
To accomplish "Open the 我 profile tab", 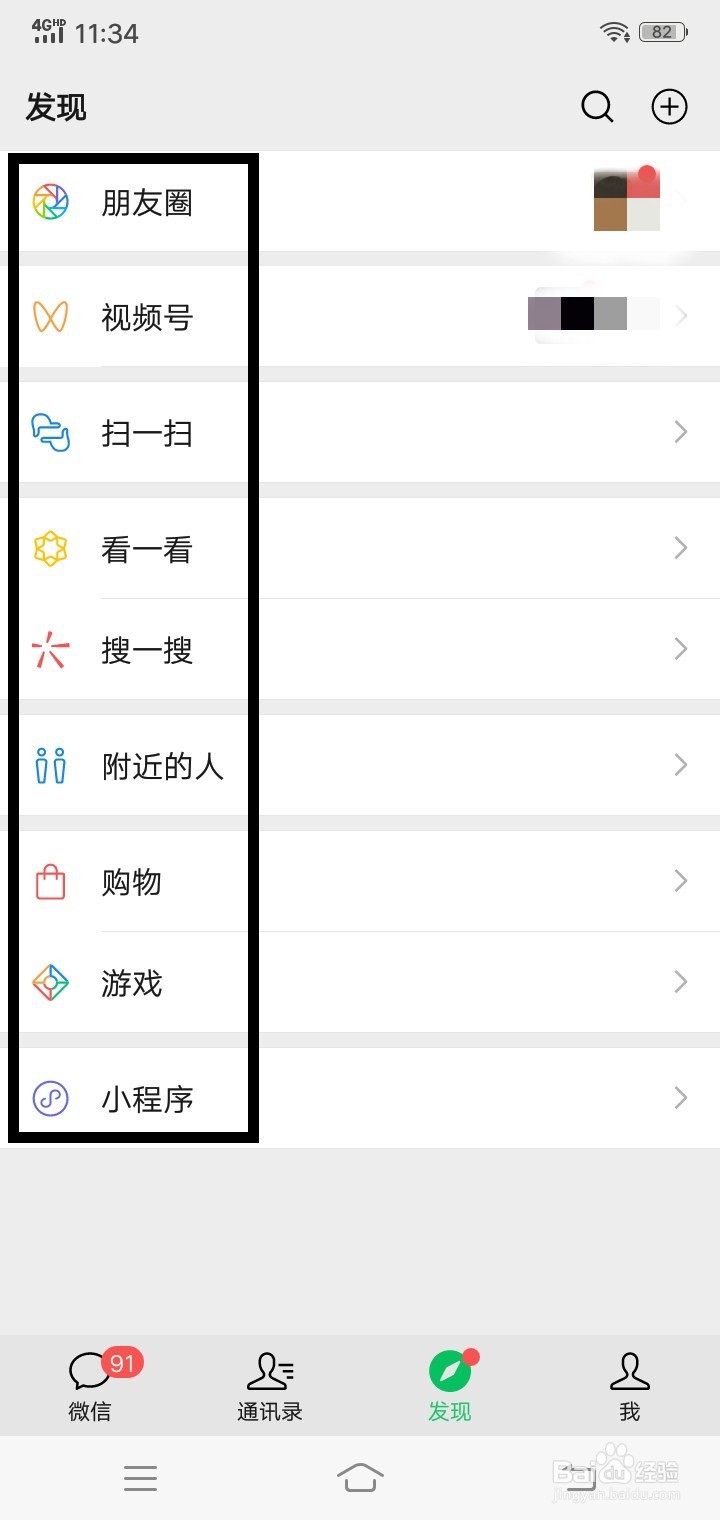I will (x=630, y=1385).
